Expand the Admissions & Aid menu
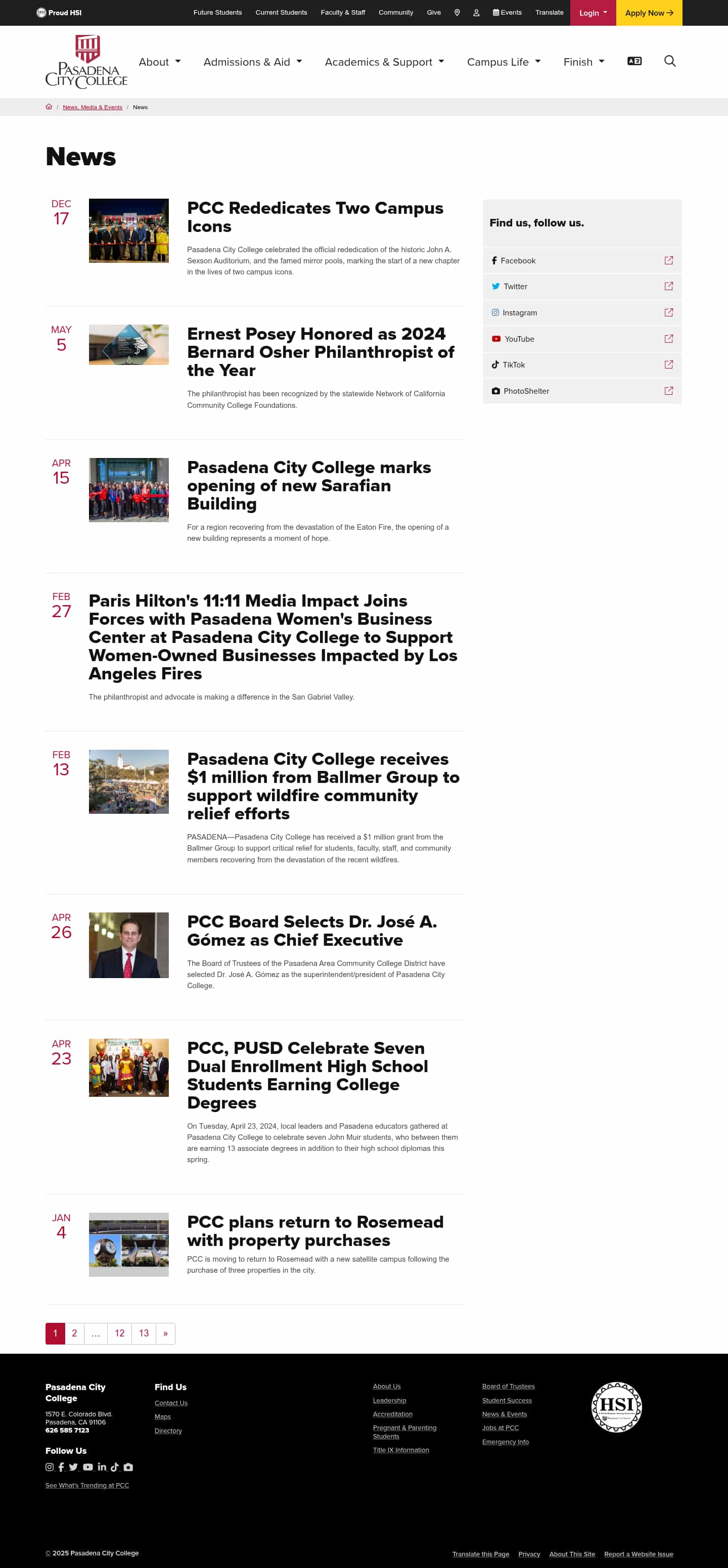The width and height of the screenshot is (728, 1568). pos(253,62)
